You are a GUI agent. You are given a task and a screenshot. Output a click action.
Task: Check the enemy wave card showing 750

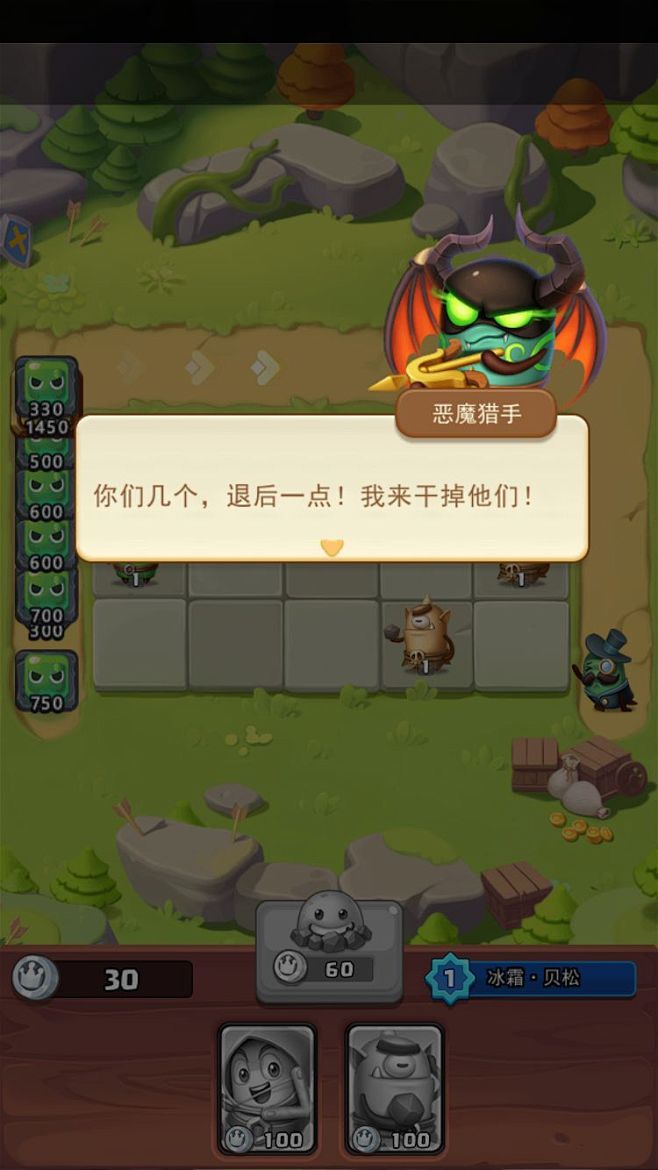pos(47,681)
